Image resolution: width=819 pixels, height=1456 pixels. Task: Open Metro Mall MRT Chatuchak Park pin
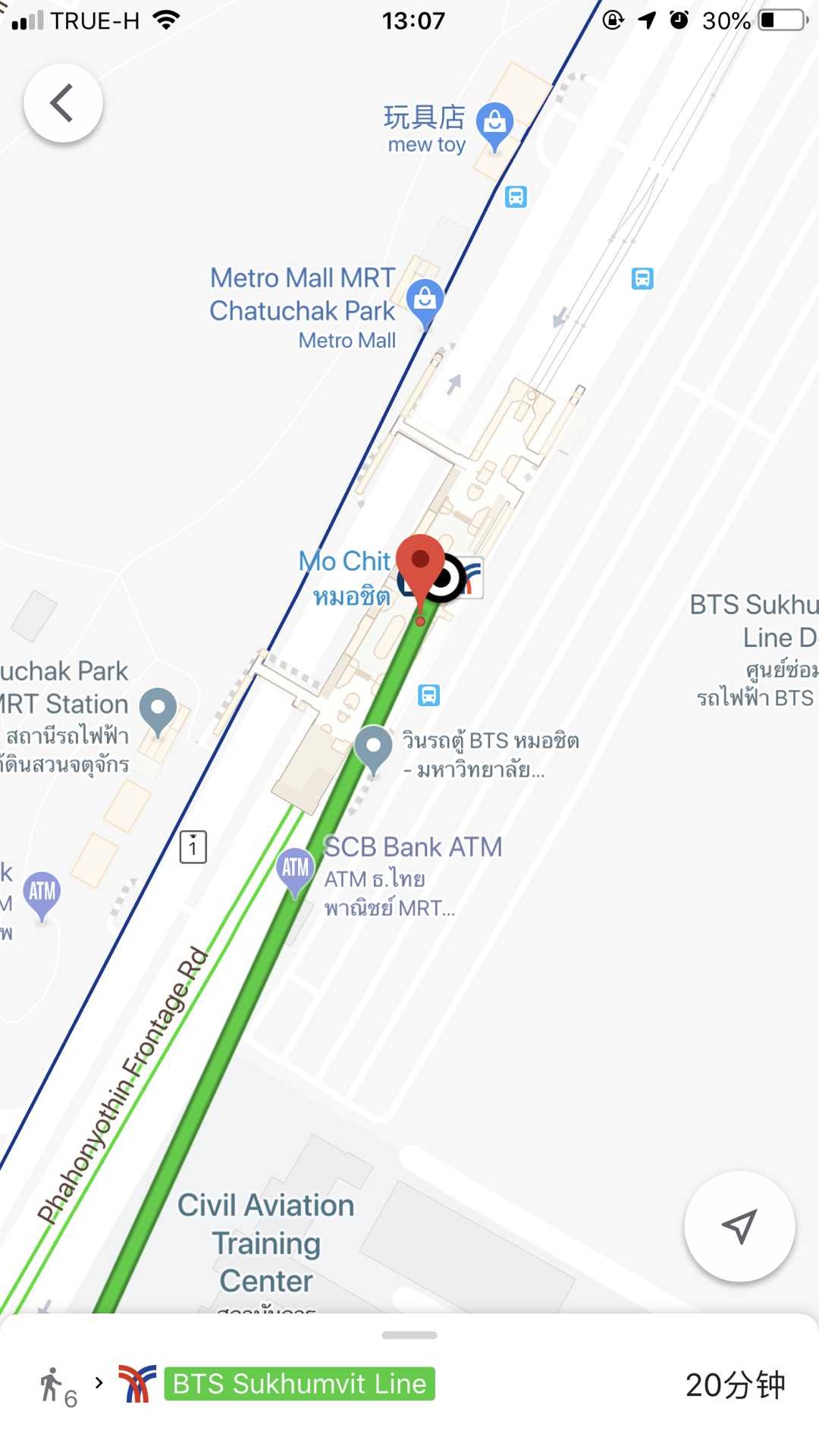coord(425,300)
